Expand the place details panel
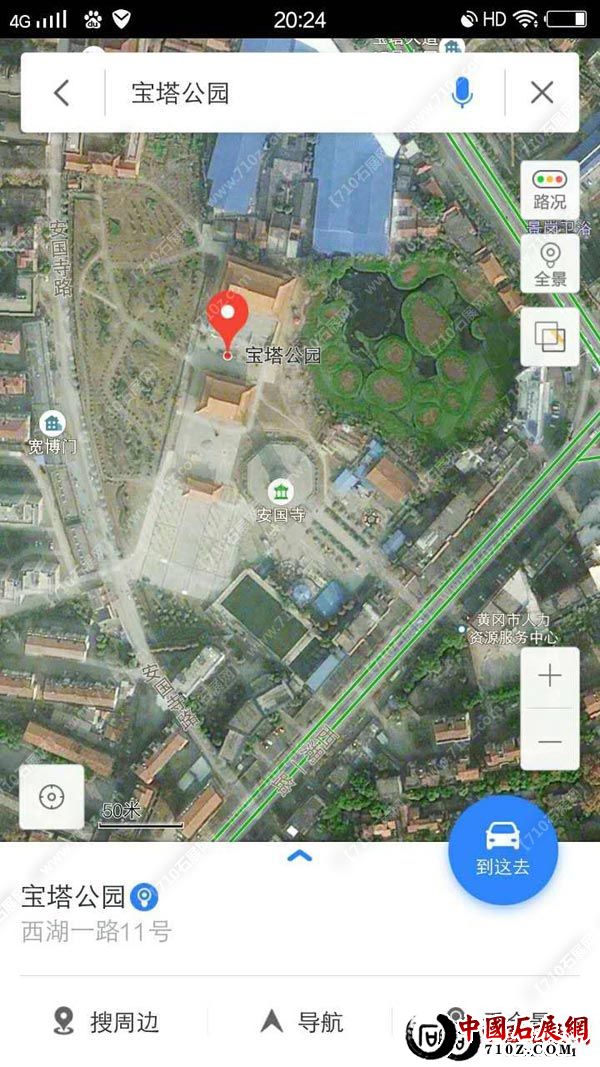Image resolution: width=600 pixels, height=1067 pixels. (x=299, y=856)
